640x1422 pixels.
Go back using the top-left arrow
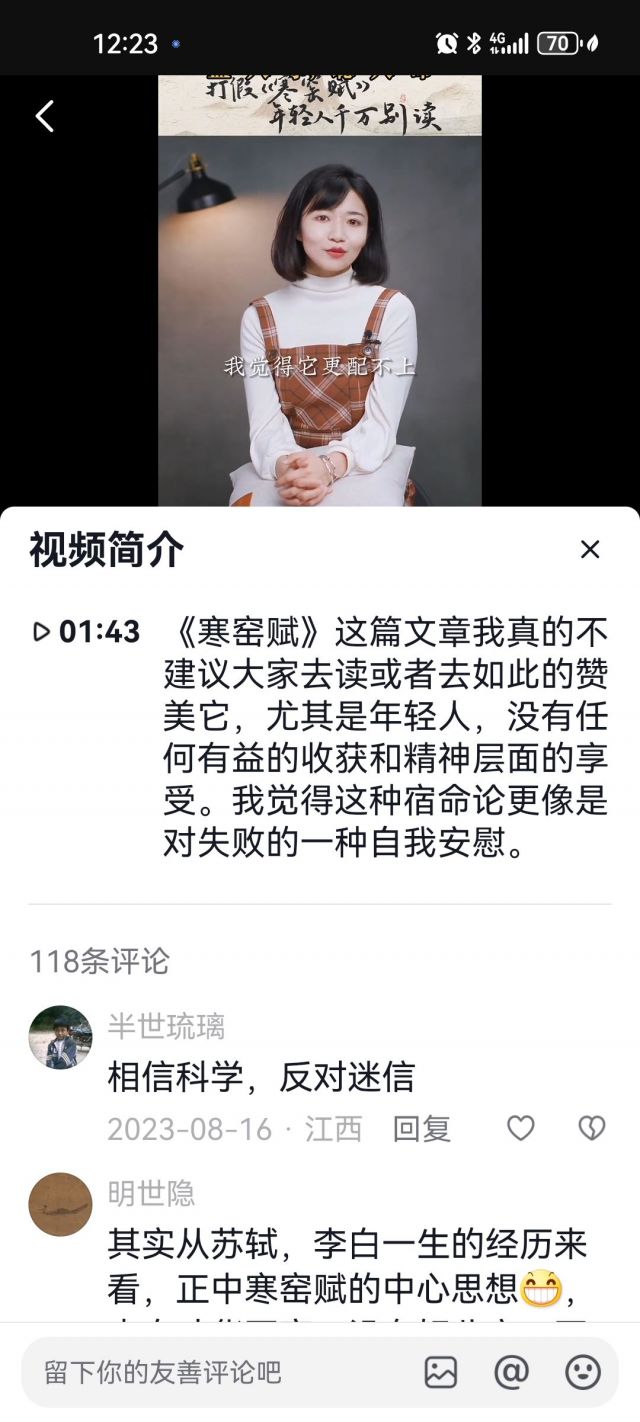44,116
